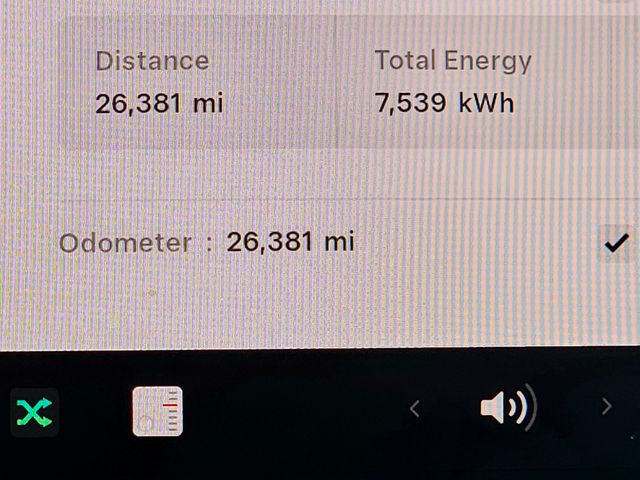Open the shuffle icon app
The height and width of the screenshot is (480, 640).
pos(34,411)
